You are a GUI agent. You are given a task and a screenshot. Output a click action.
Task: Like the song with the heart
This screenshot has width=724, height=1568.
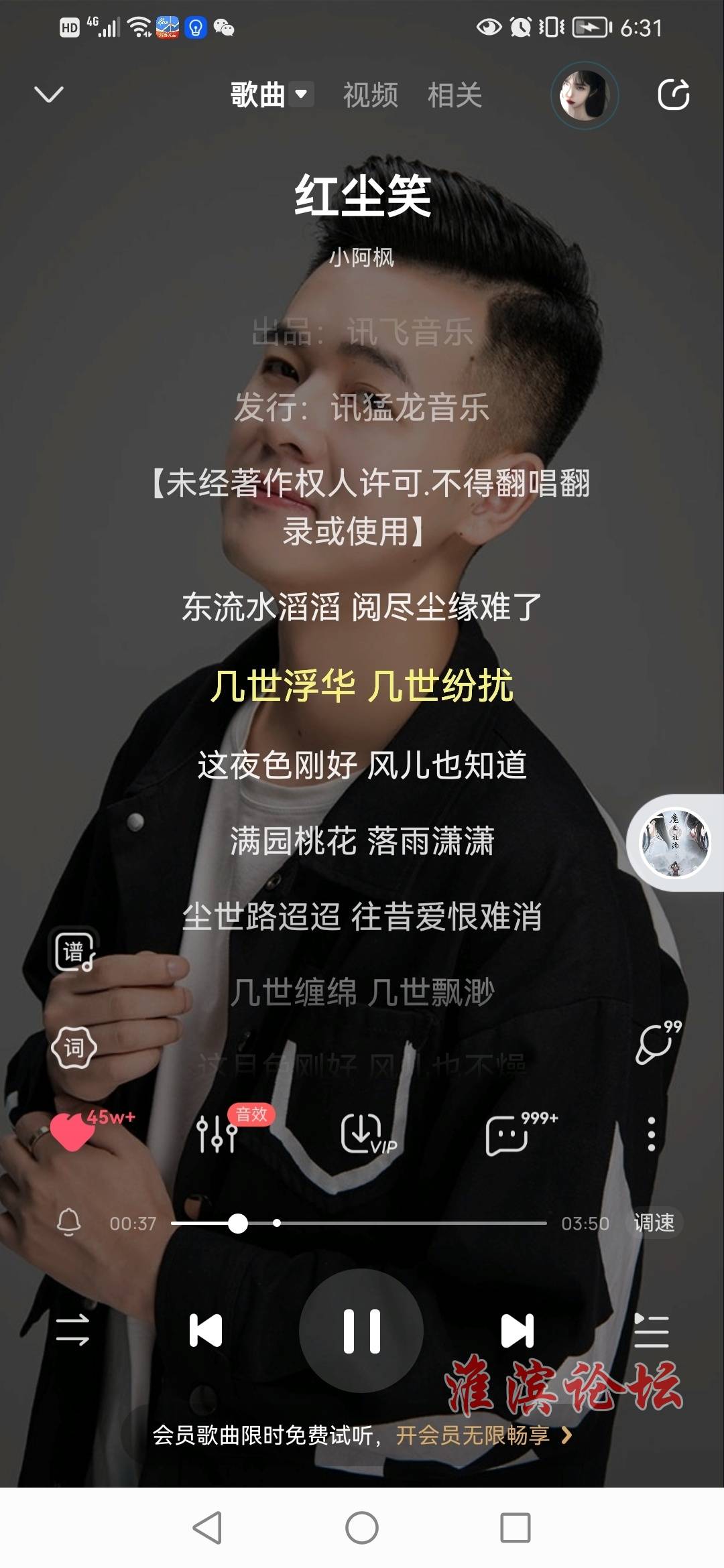pos(74,1132)
